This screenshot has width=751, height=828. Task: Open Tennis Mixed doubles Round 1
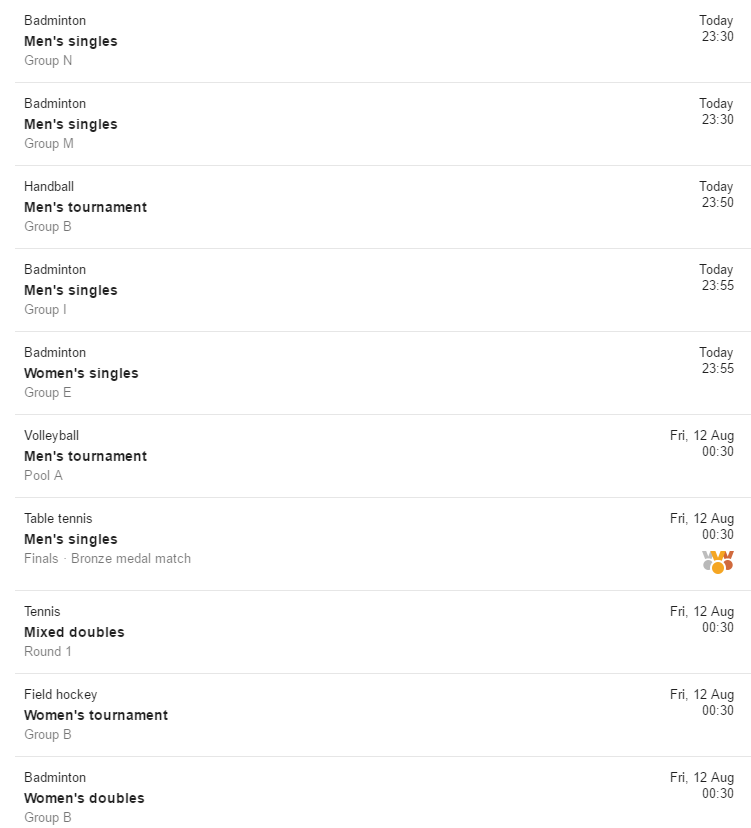point(74,632)
